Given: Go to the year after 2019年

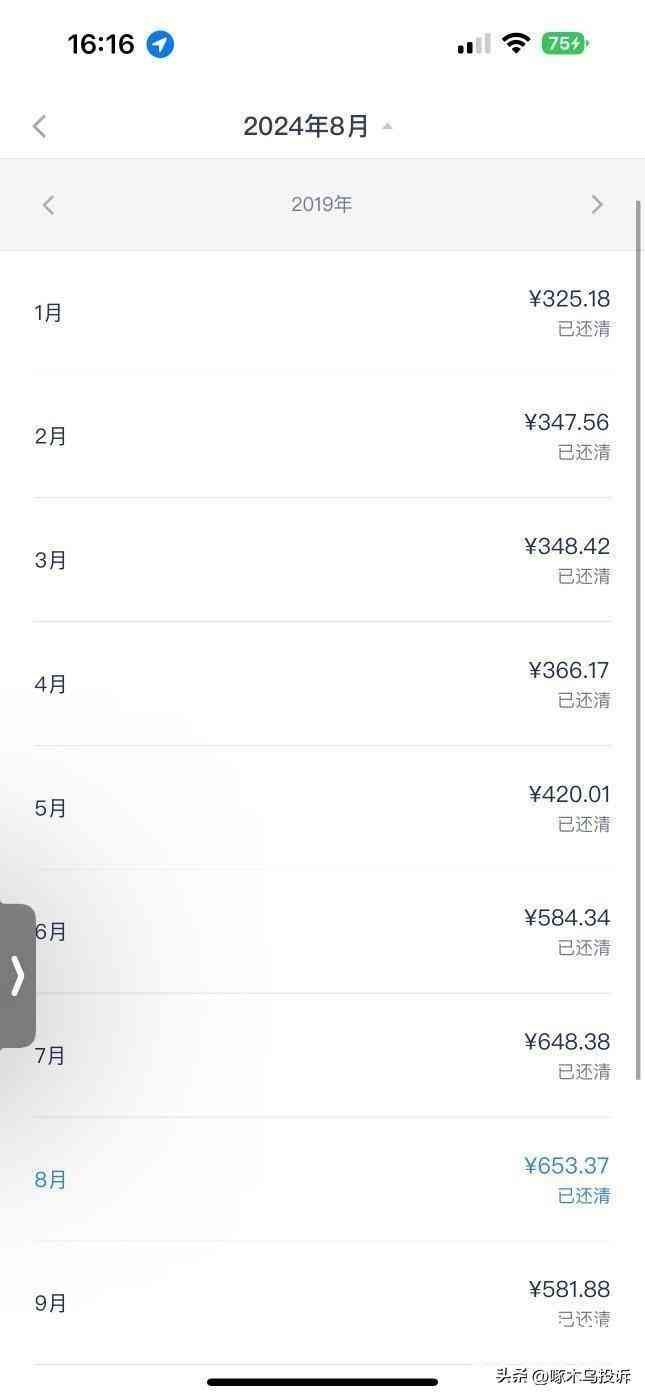Looking at the screenshot, I should [597, 205].
